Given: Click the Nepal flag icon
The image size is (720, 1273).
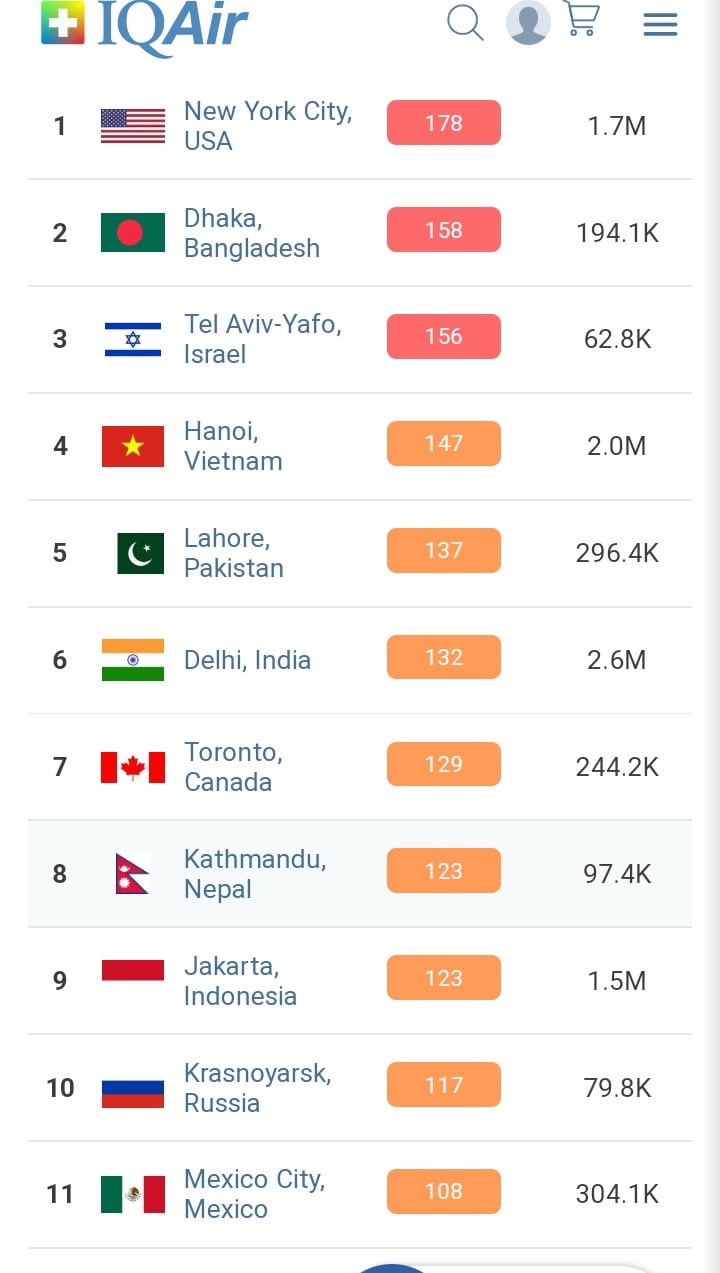Looking at the screenshot, I should (x=132, y=871).
